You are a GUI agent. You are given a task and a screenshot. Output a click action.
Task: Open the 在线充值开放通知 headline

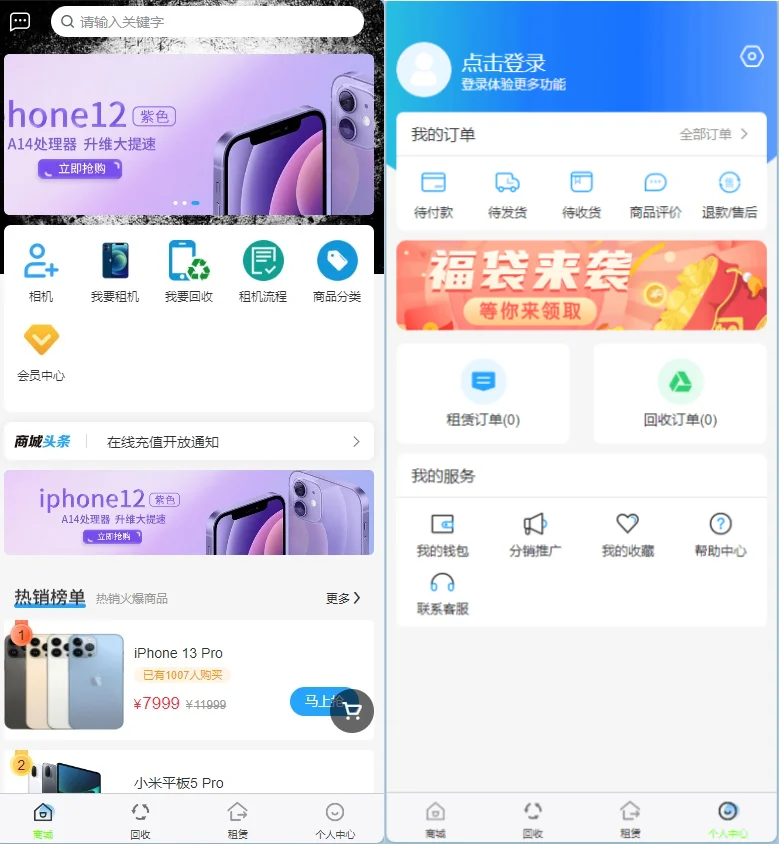189,441
